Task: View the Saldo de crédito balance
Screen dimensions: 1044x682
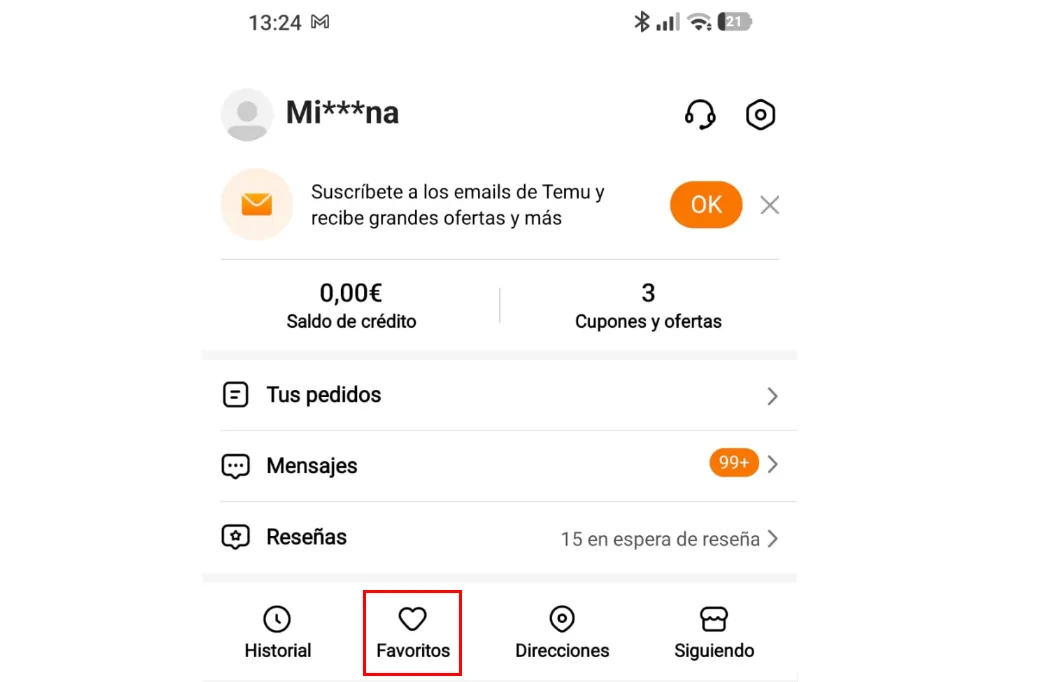Action: click(x=351, y=306)
